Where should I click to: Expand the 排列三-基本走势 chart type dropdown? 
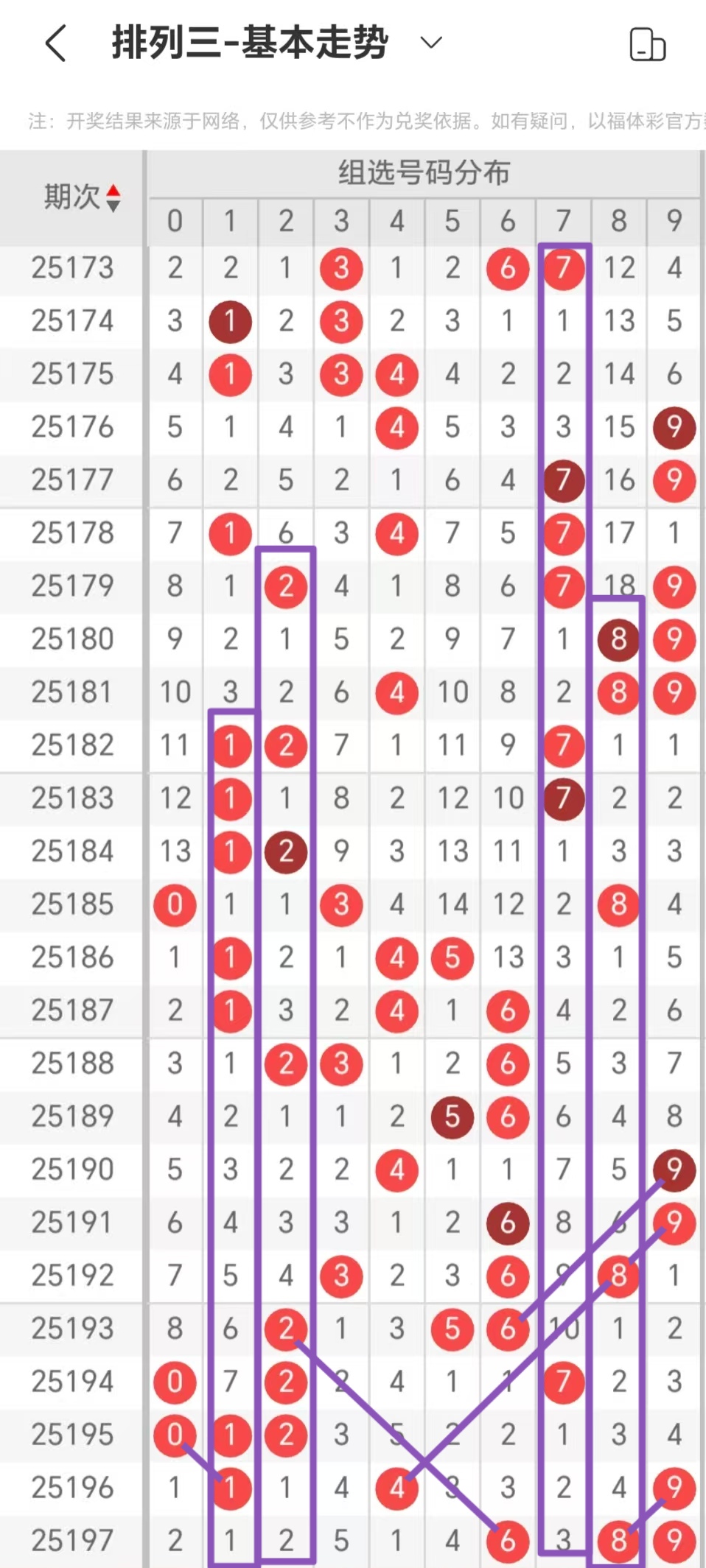pos(431,43)
